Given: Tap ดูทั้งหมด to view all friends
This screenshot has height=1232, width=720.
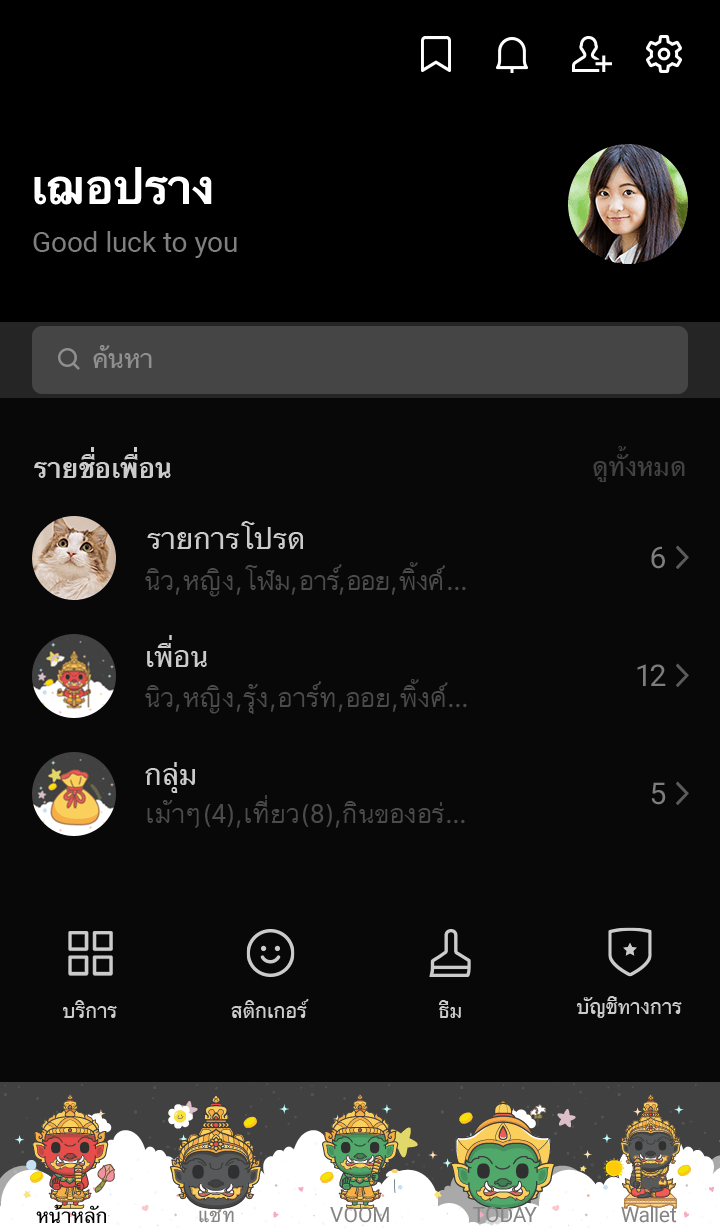Looking at the screenshot, I should tap(638, 468).
